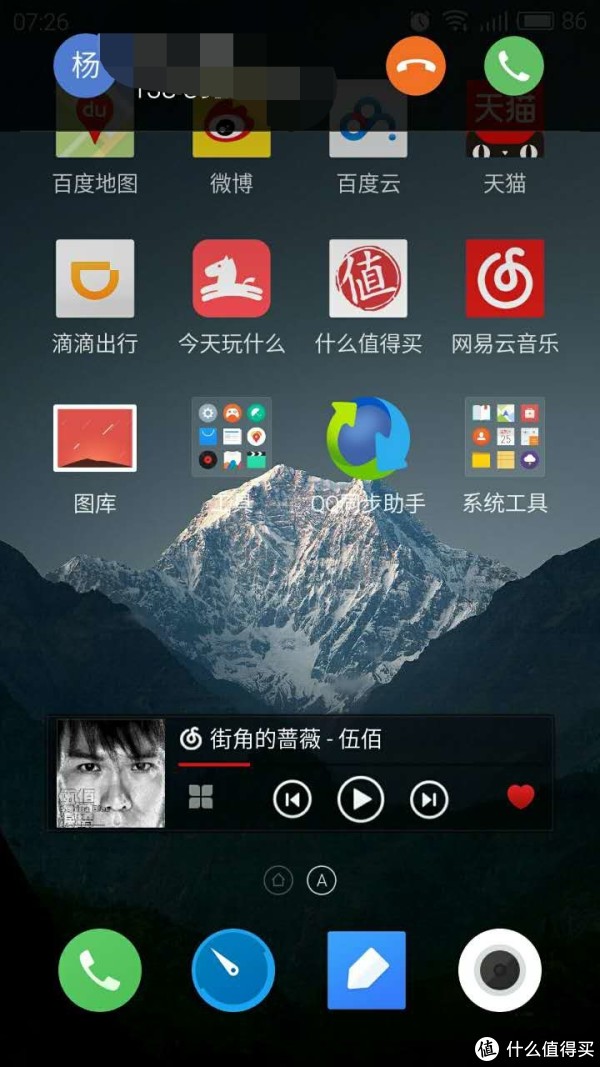Tap the grid icon in the music widget
The image size is (600, 1067).
(x=201, y=797)
